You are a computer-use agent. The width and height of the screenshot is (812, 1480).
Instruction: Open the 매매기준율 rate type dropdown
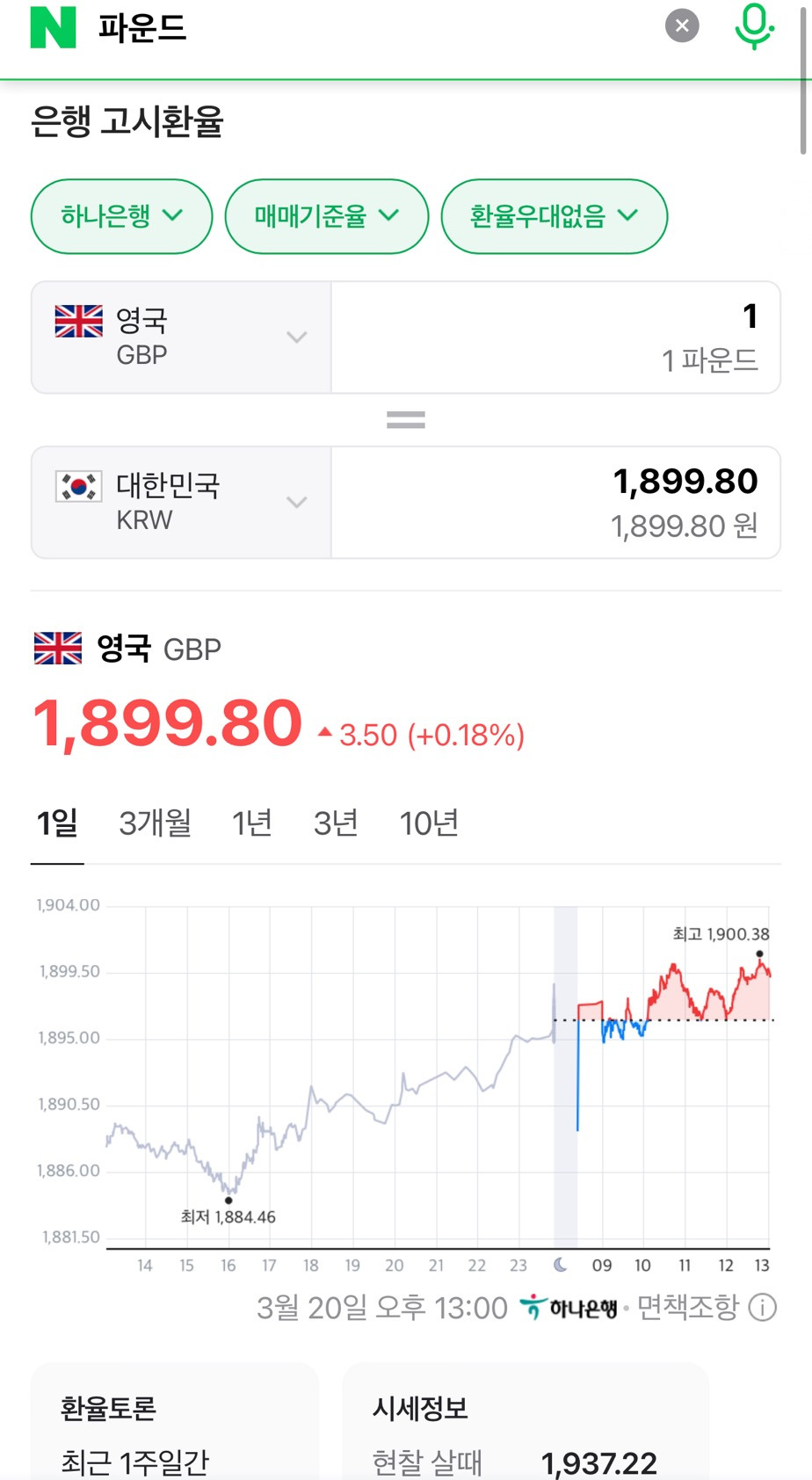tap(326, 216)
